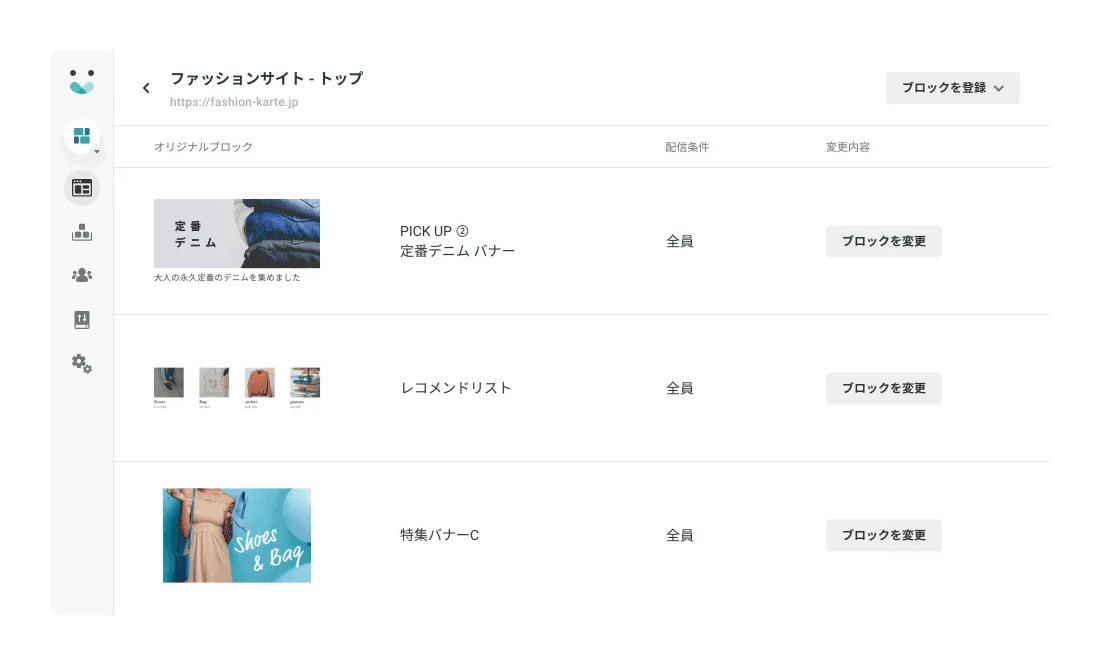Open the ブロックを登録 dropdown
Image resolution: width=1100 pixels, height=665 pixels.
pos(952,88)
